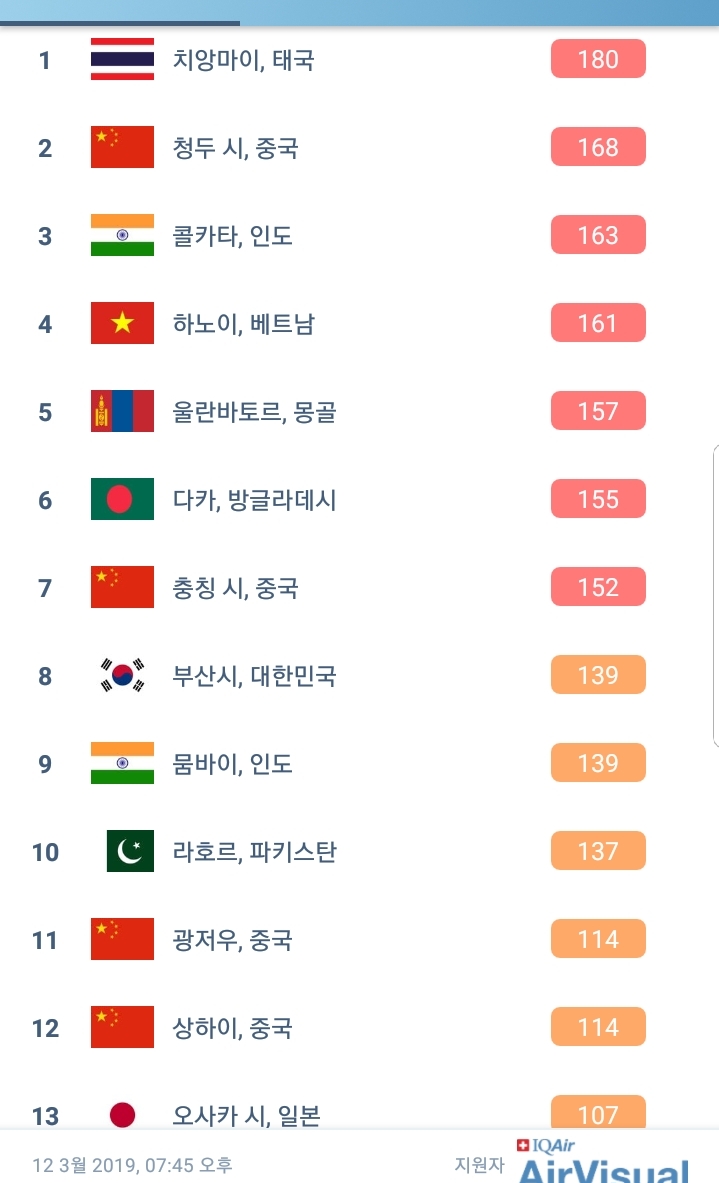Viewport: 719px width, 1183px height.
Task: Open the Chiang Mai (치앙마이), Thailand ranking row
Action: (243, 60)
